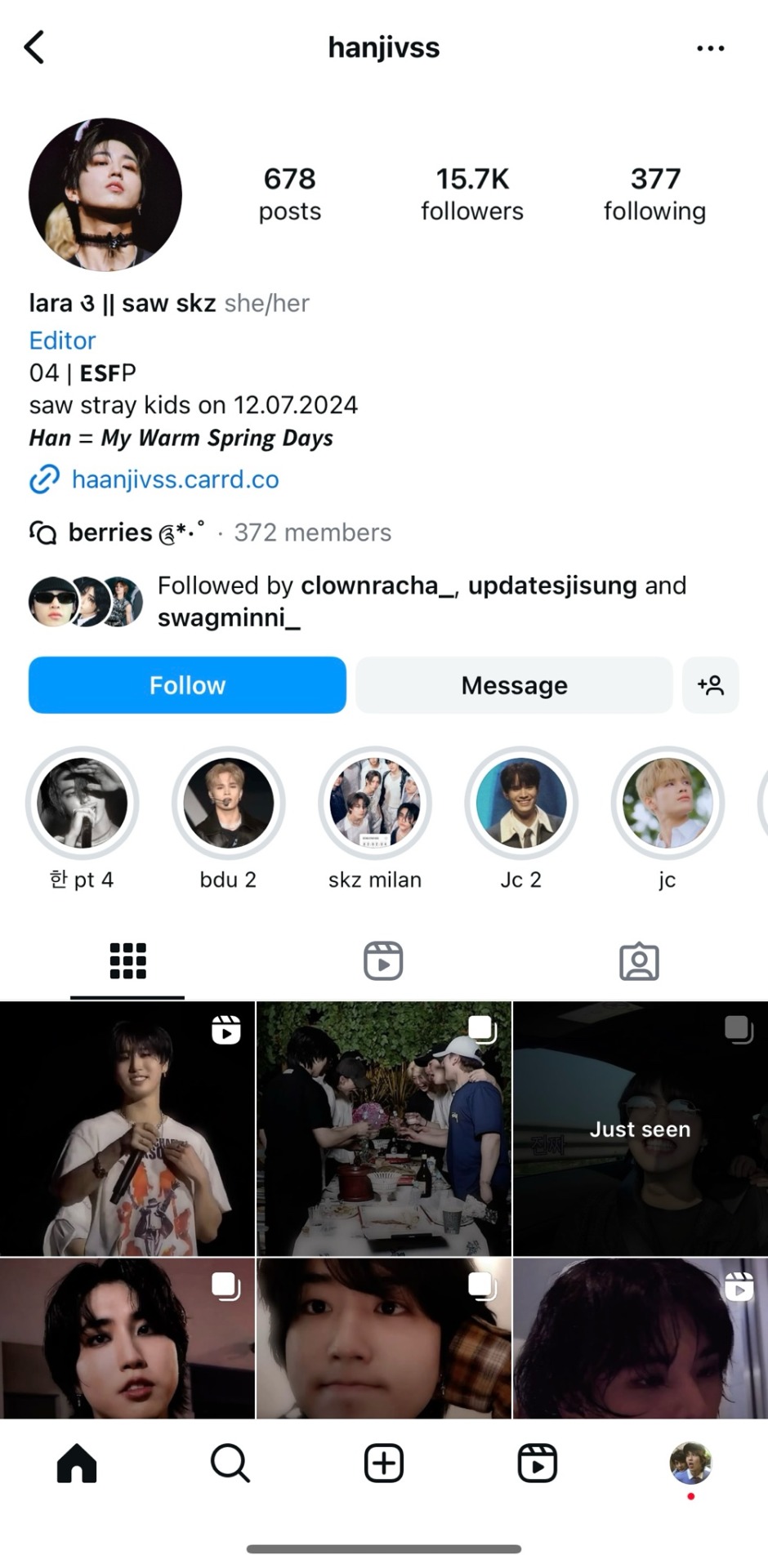Open the three-dot options menu

[x=710, y=48]
